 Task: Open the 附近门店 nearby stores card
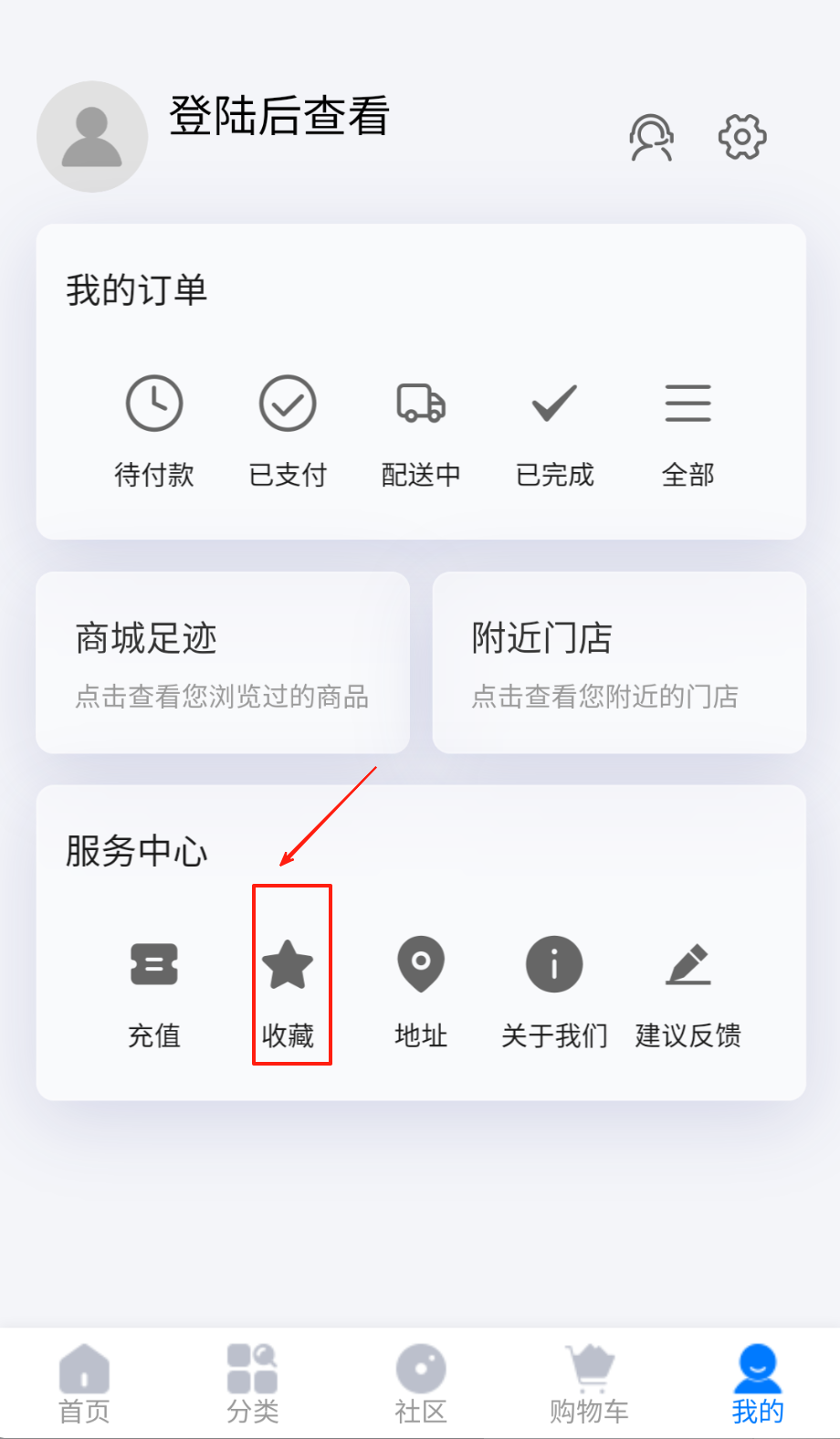pyautogui.click(x=619, y=663)
